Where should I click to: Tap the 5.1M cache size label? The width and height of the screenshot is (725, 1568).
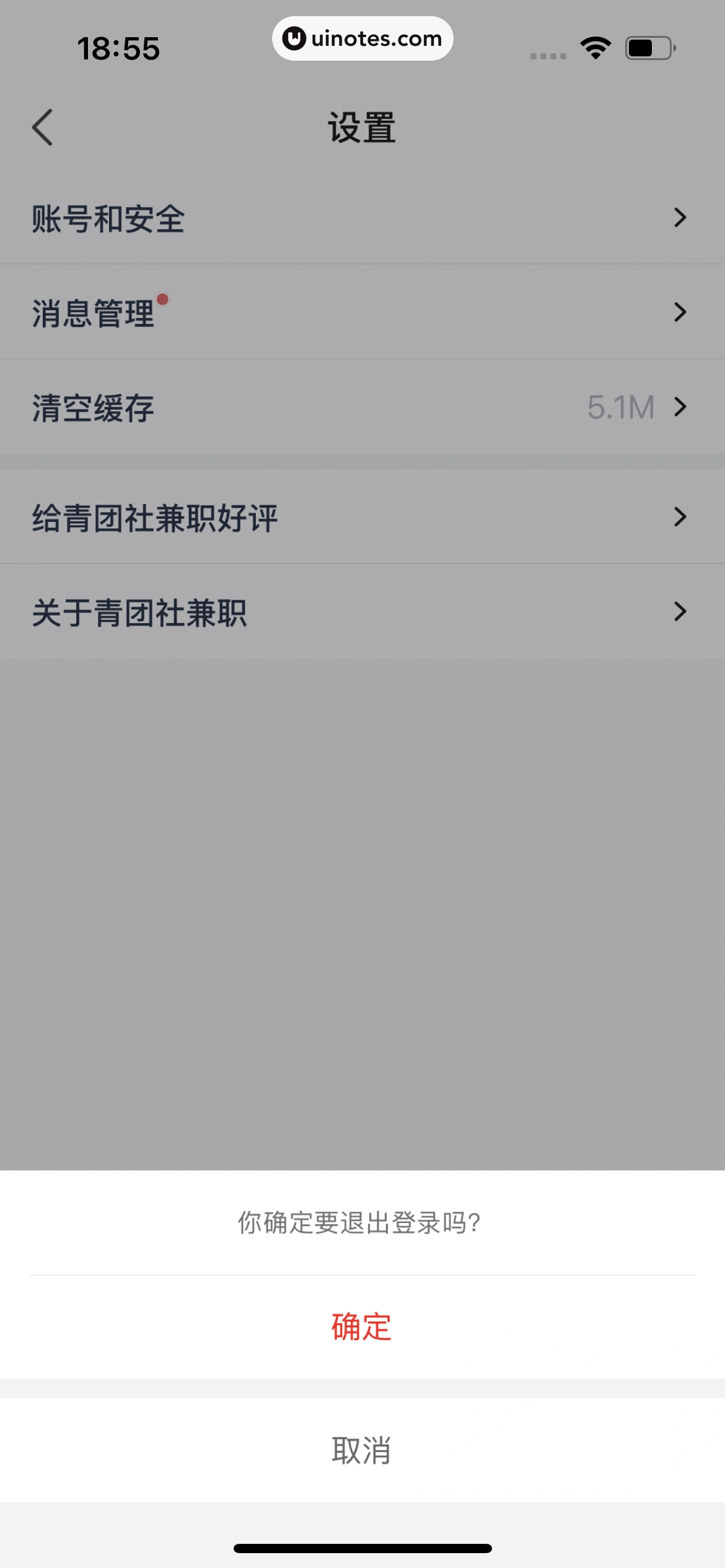pyautogui.click(x=622, y=407)
